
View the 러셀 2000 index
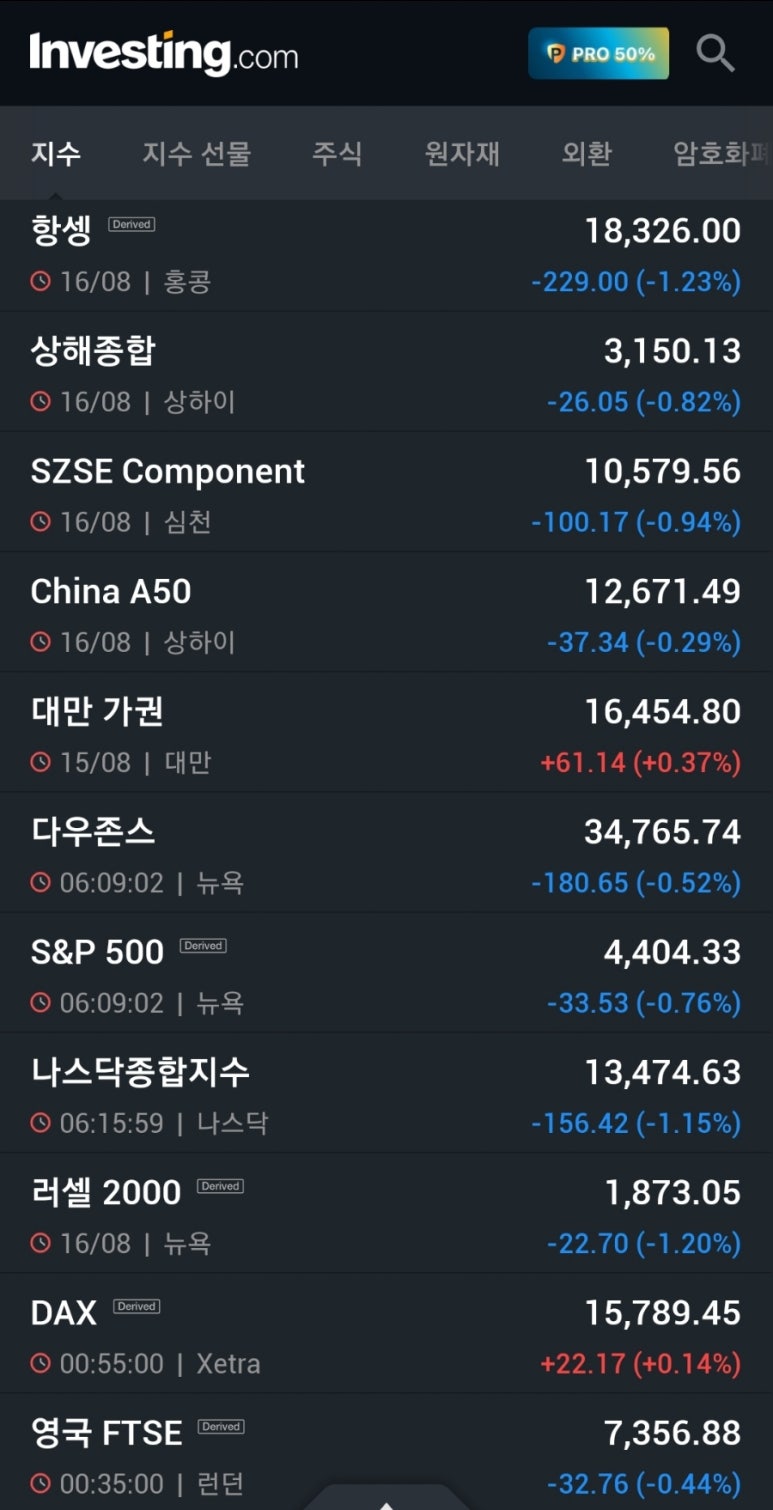click(x=386, y=1213)
